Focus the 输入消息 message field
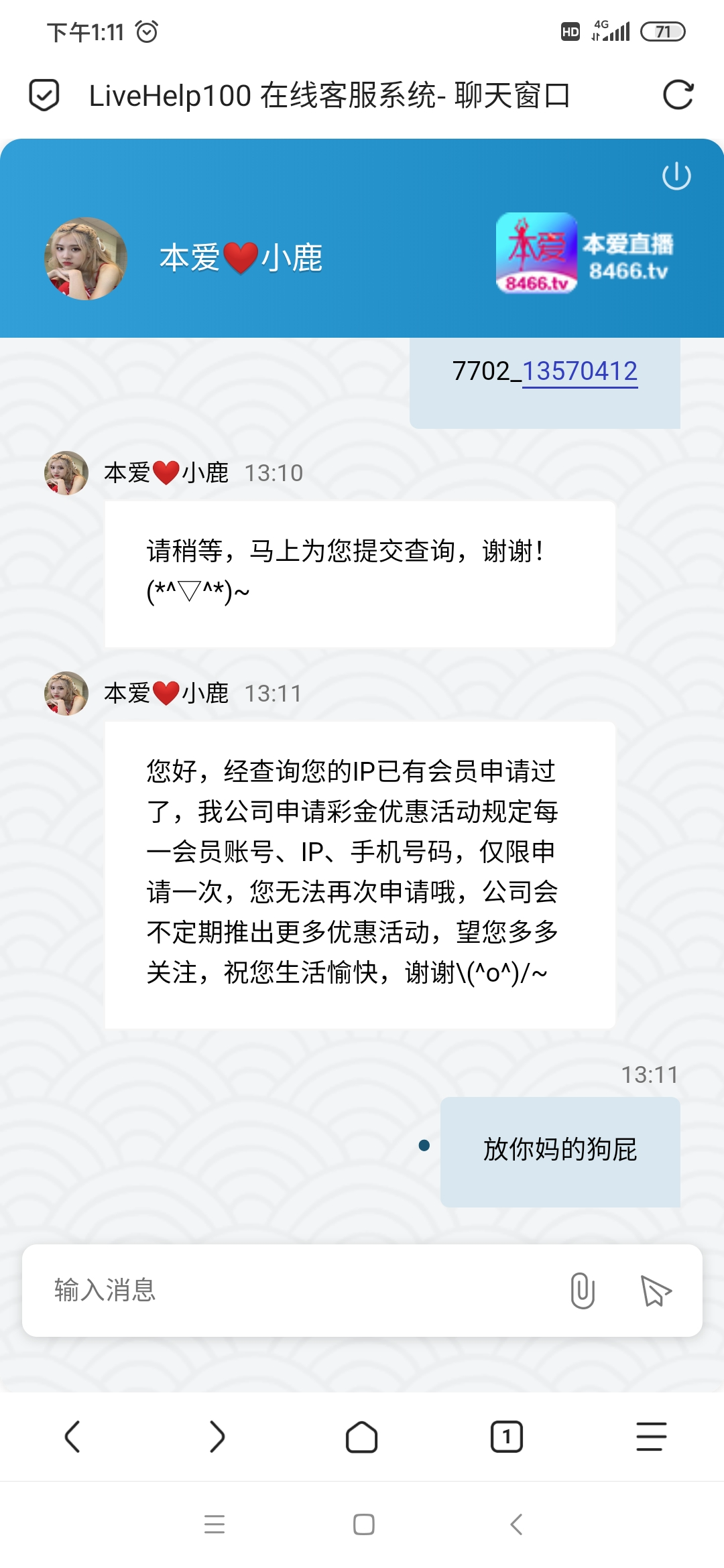 tap(288, 1290)
